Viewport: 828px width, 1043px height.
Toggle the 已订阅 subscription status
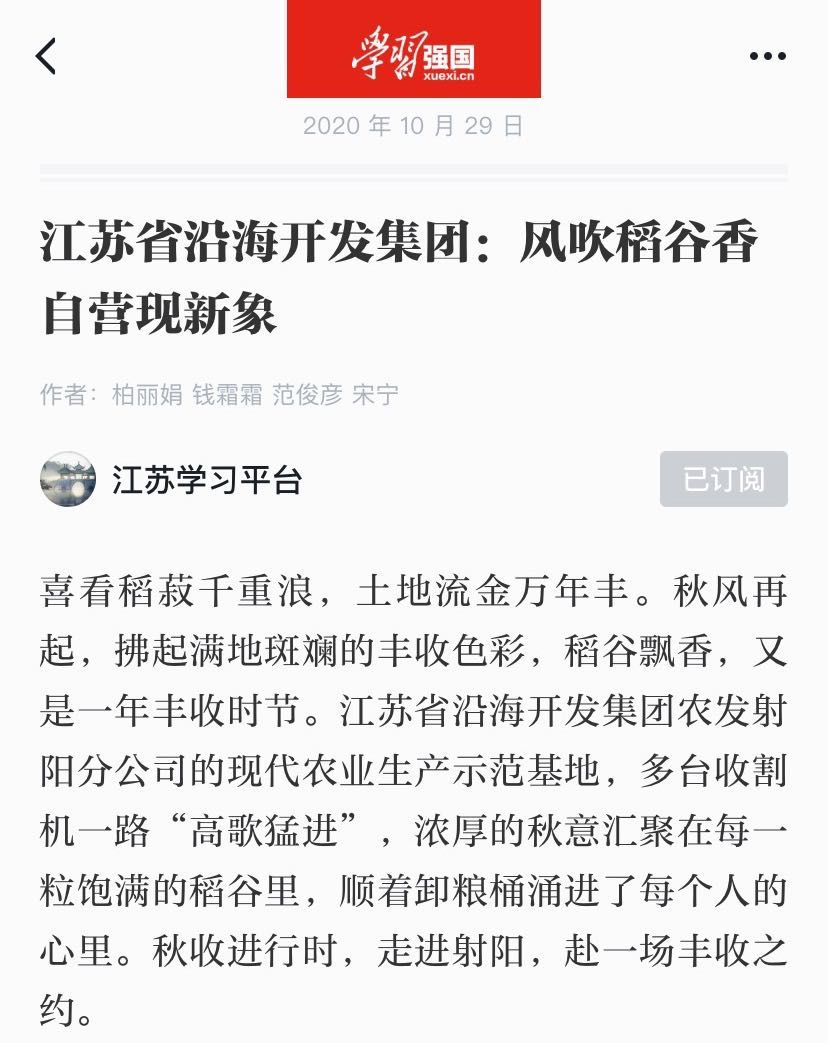click(723, 479)
